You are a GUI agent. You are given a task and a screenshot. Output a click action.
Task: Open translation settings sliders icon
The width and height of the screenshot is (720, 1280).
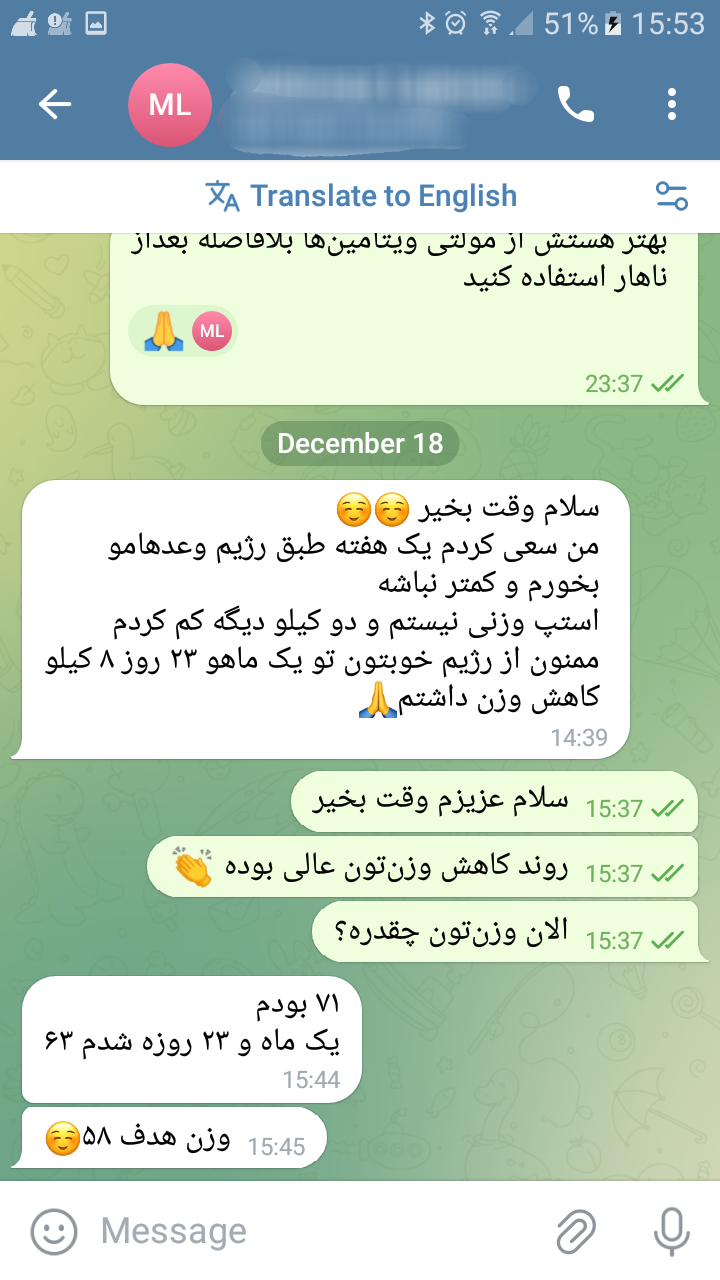[671, 196]
